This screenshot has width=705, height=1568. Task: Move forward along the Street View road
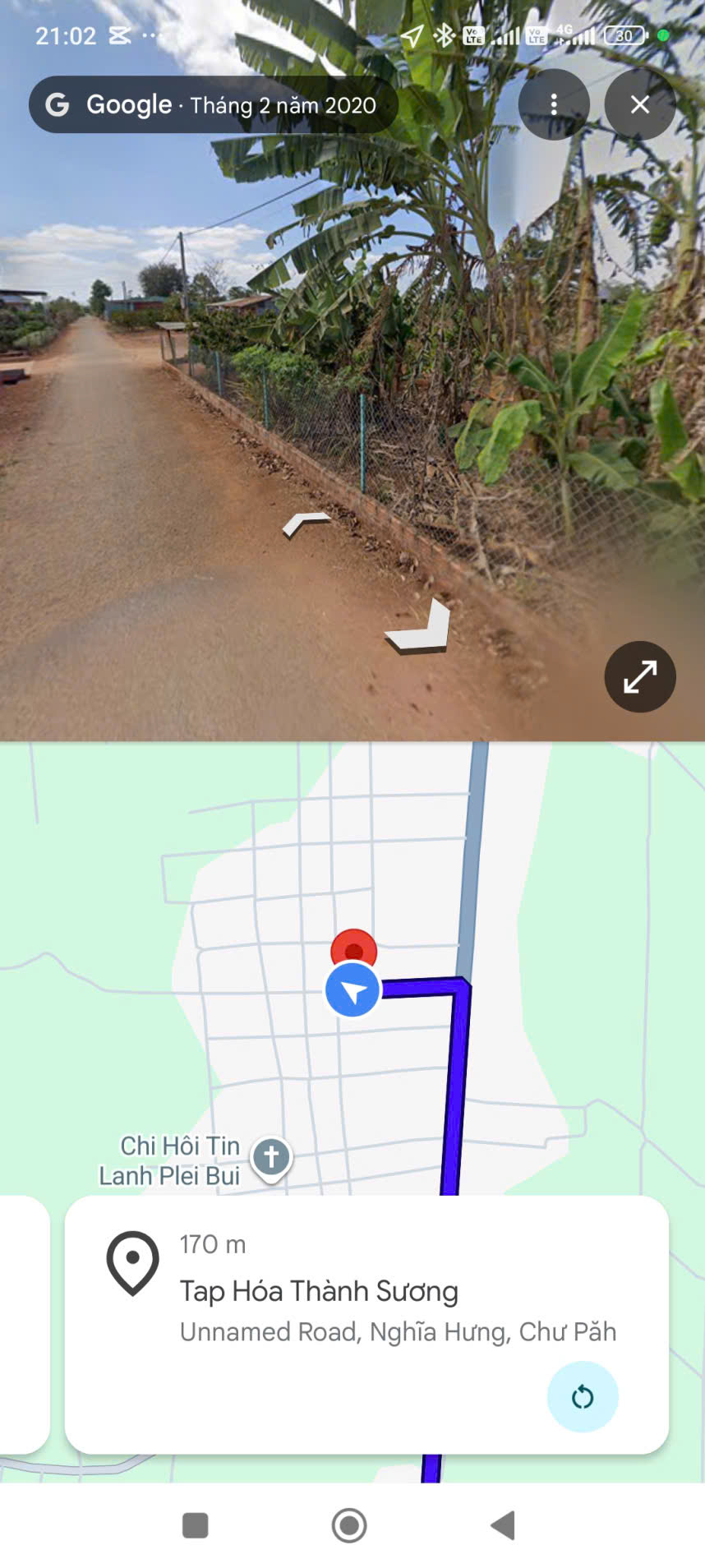306,523
